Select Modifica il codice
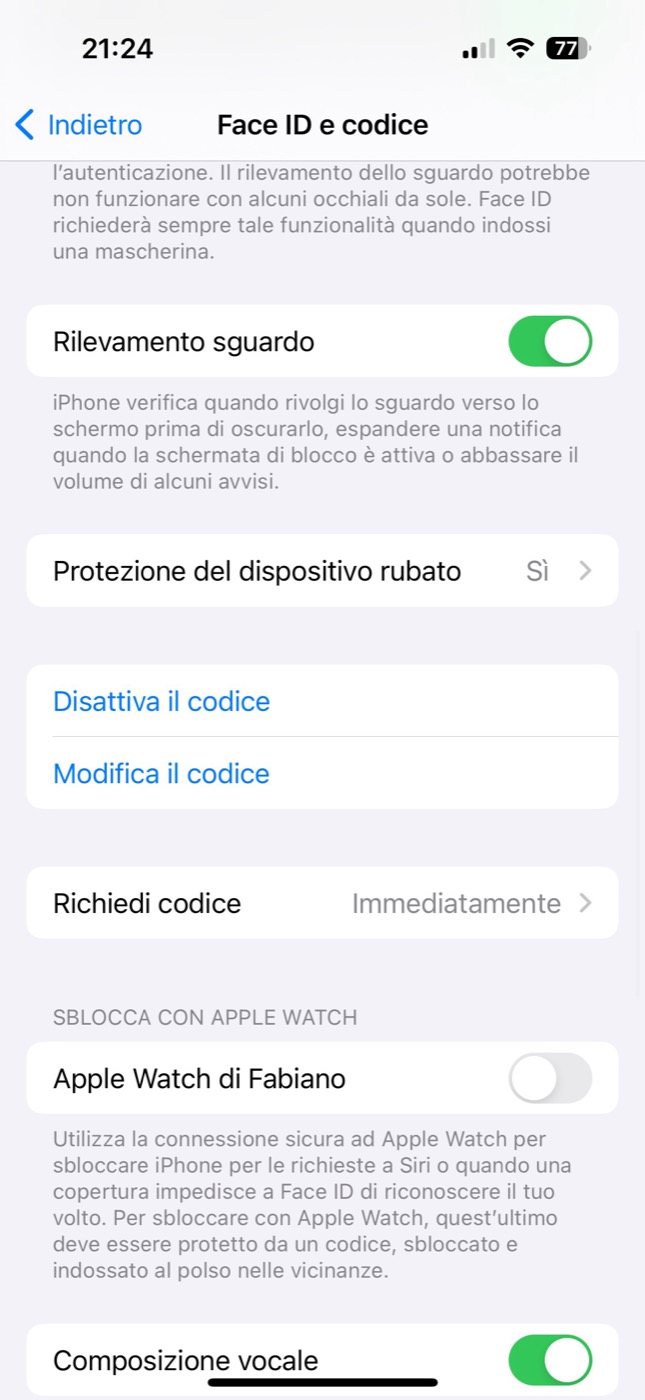Viewport: 645px width, 1400px height. tap(162, 774)
